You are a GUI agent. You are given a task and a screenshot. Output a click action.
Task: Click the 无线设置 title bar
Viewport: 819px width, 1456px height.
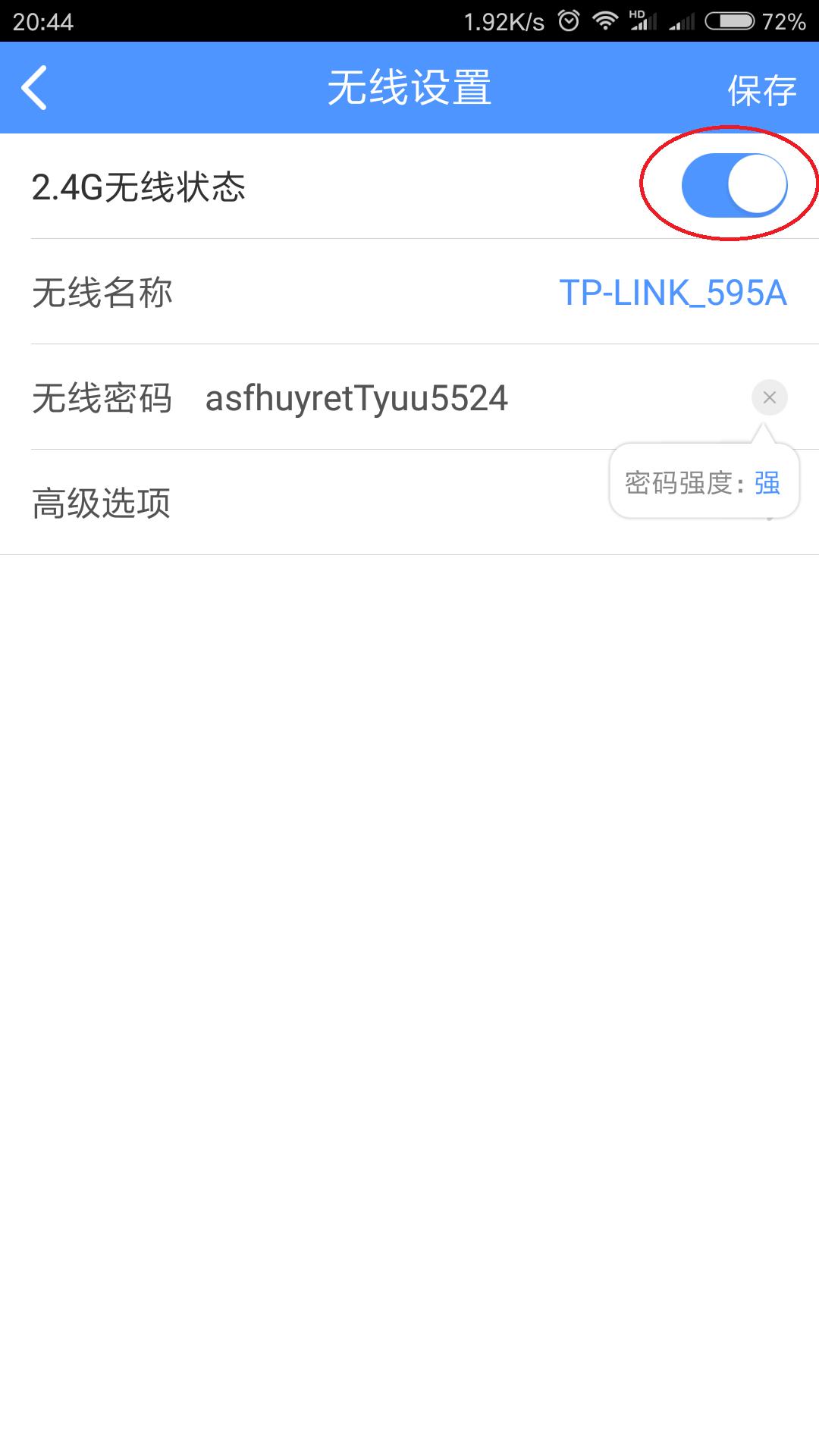[x=409, y=87]
